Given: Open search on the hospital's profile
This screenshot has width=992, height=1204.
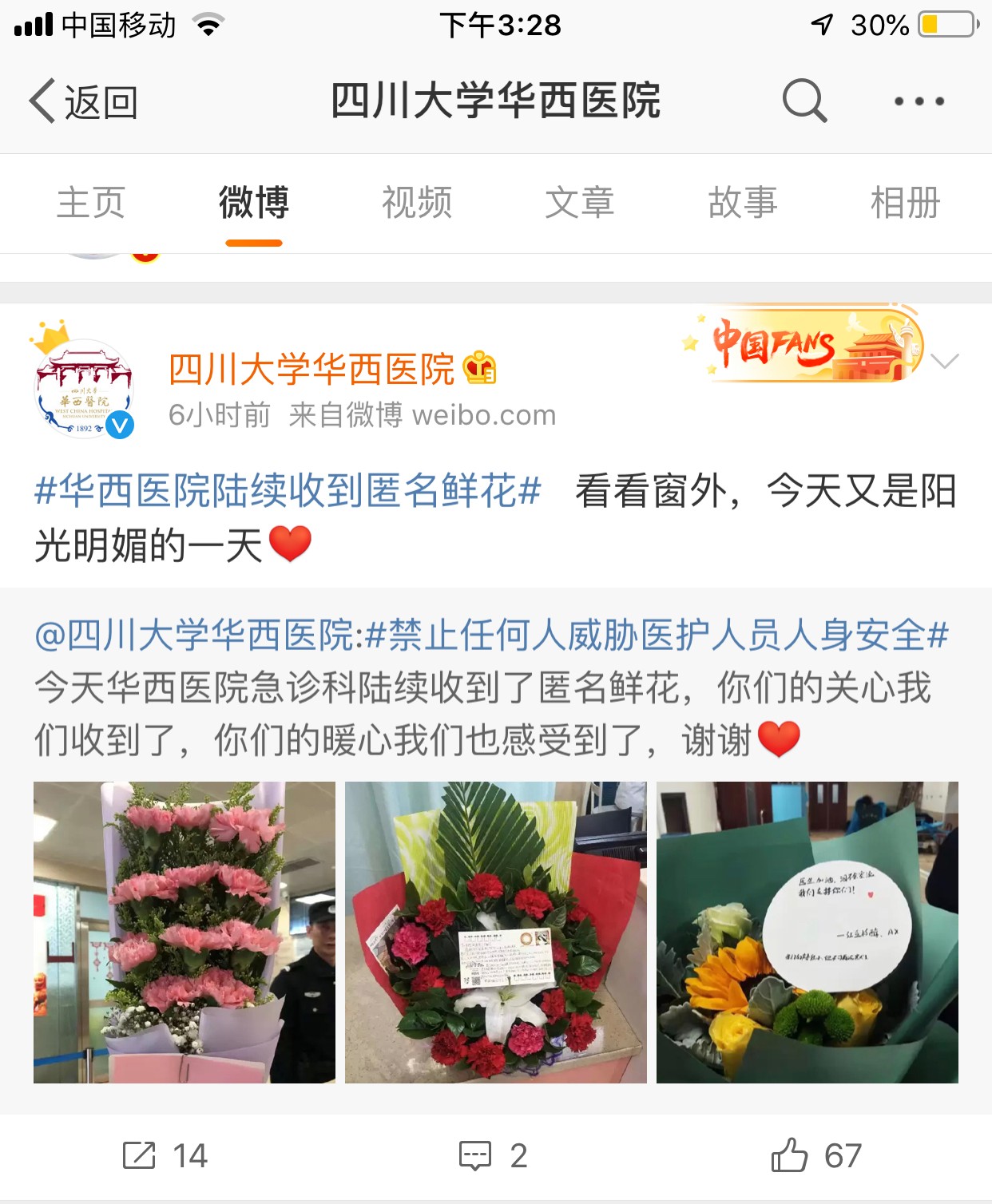Looking at the screenshot, I should click(x=804, y=101).
